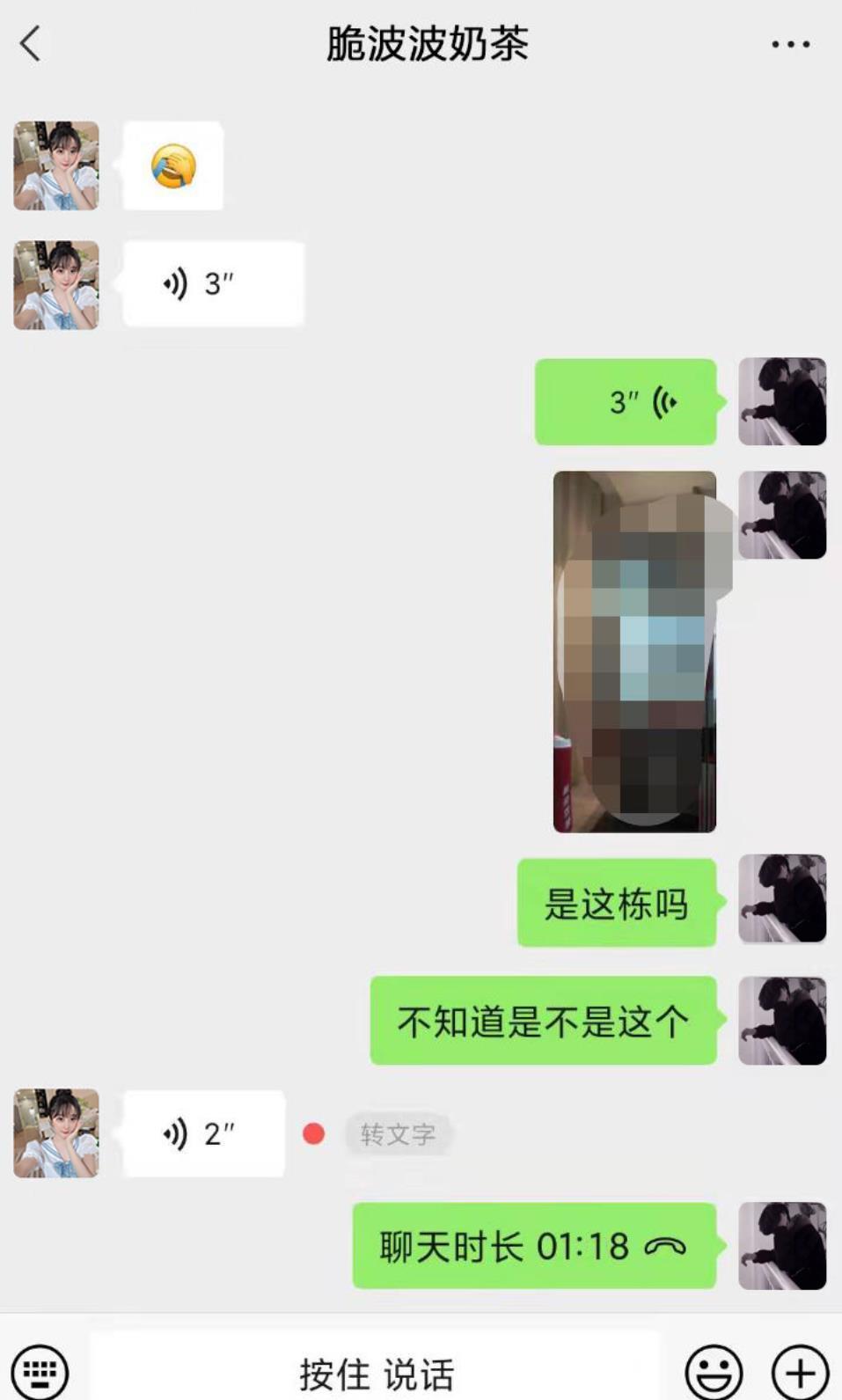
Task: Switch to keyboard text input
Action: (40, 1372)
